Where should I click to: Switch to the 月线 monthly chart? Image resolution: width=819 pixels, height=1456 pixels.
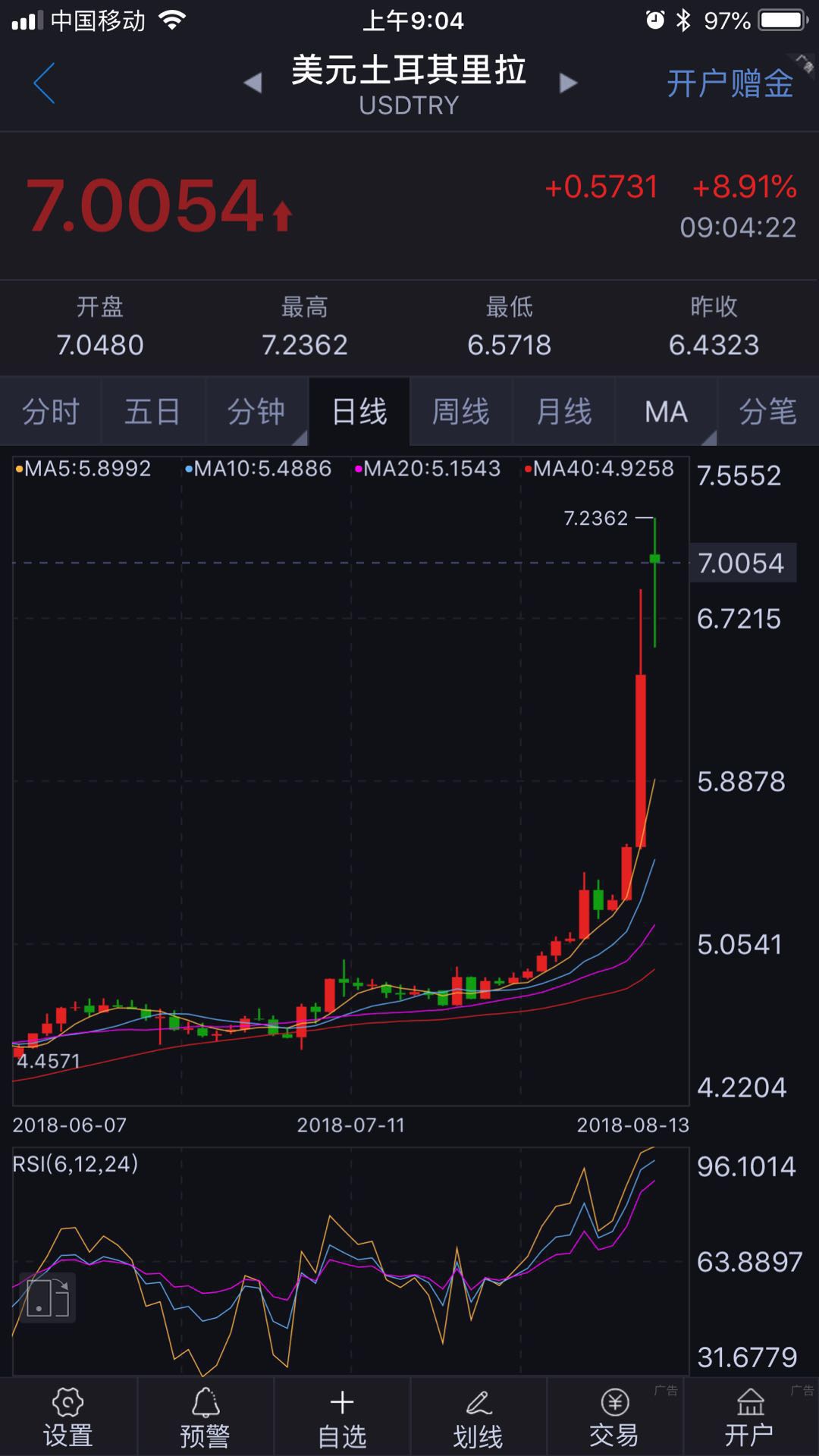(x=563, y=412)
